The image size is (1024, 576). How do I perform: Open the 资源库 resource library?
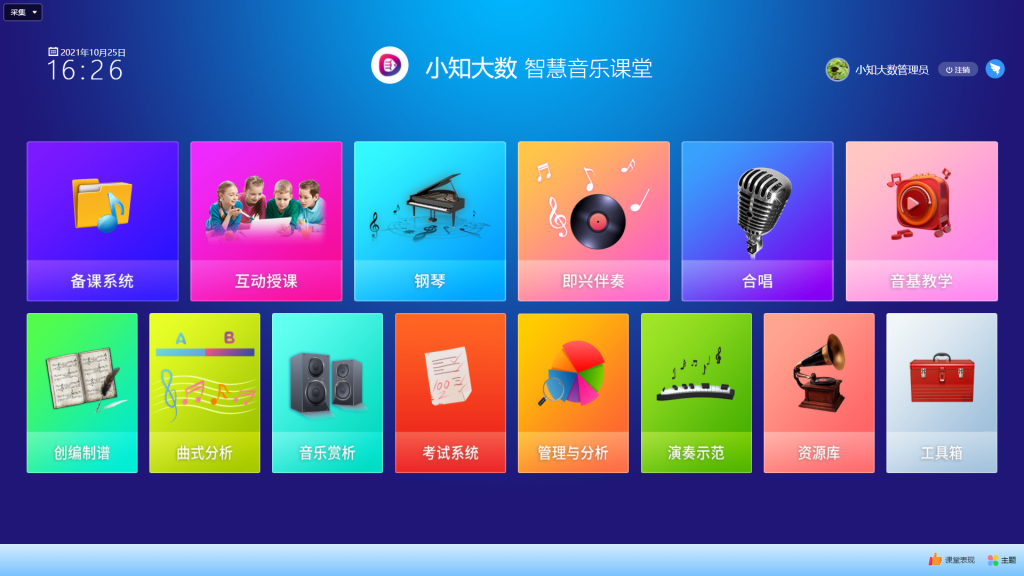(819, 393)
